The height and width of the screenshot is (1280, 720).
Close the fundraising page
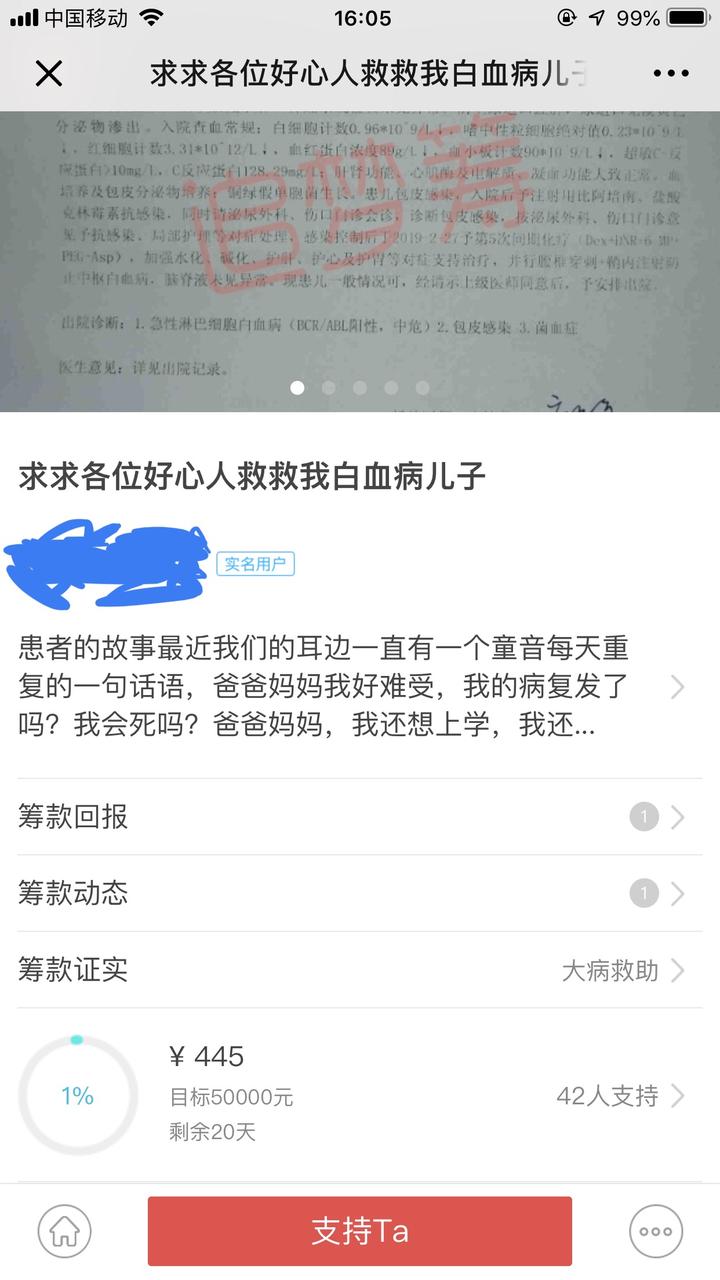49,73
